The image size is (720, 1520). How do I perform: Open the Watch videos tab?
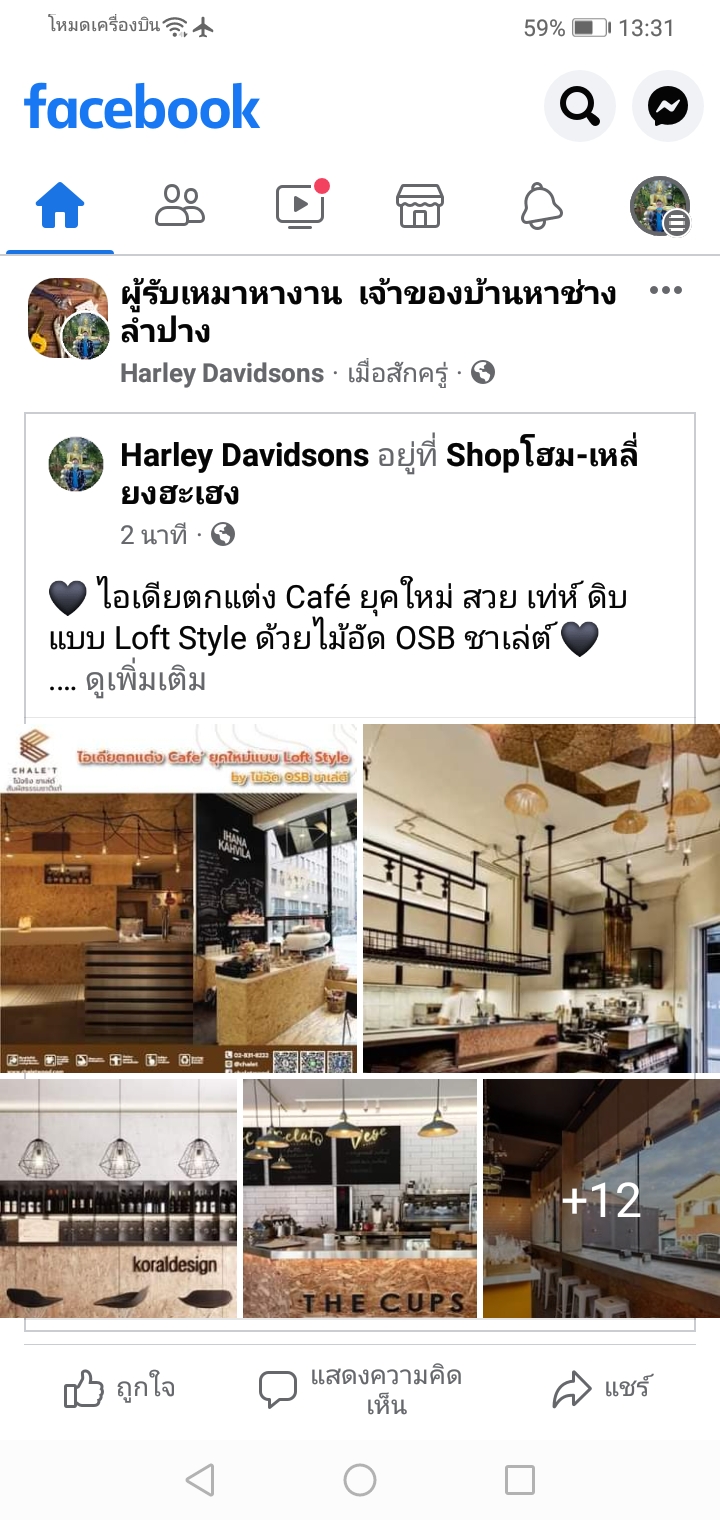pos(300,205)
